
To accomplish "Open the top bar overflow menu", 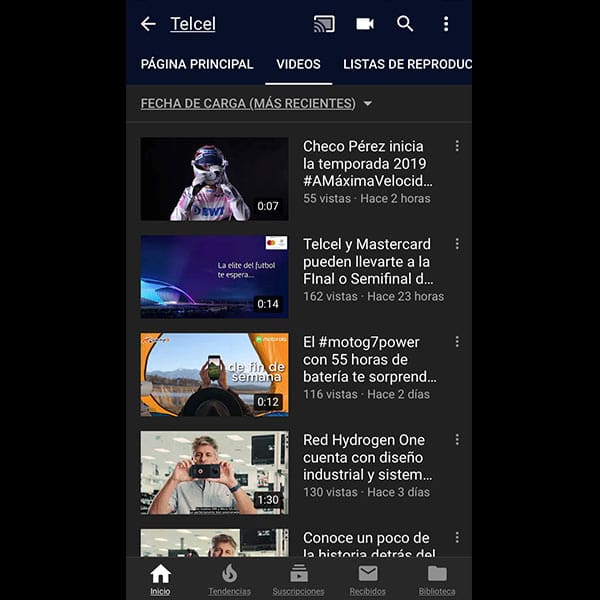I will pos(446,24).
